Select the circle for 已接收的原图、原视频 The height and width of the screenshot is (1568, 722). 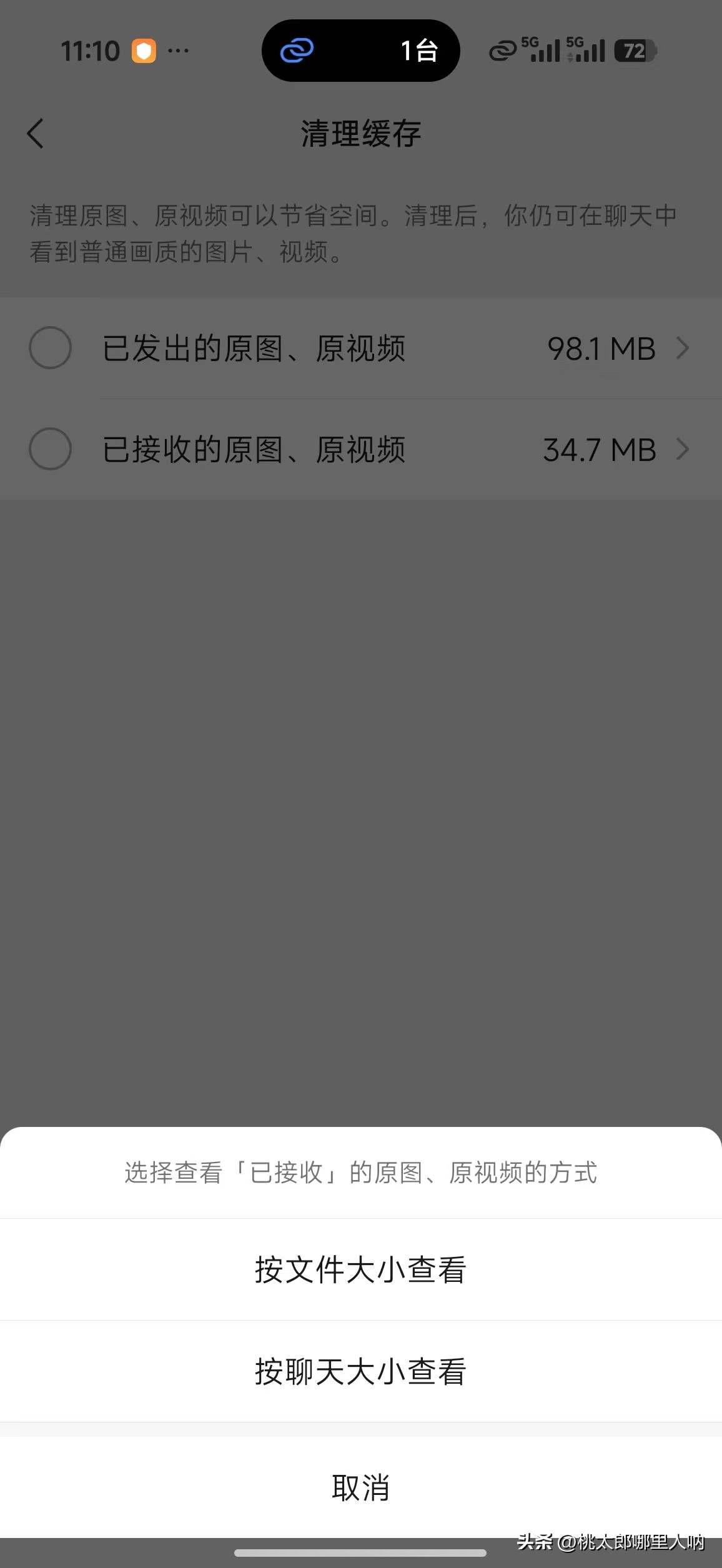(50, 449)
